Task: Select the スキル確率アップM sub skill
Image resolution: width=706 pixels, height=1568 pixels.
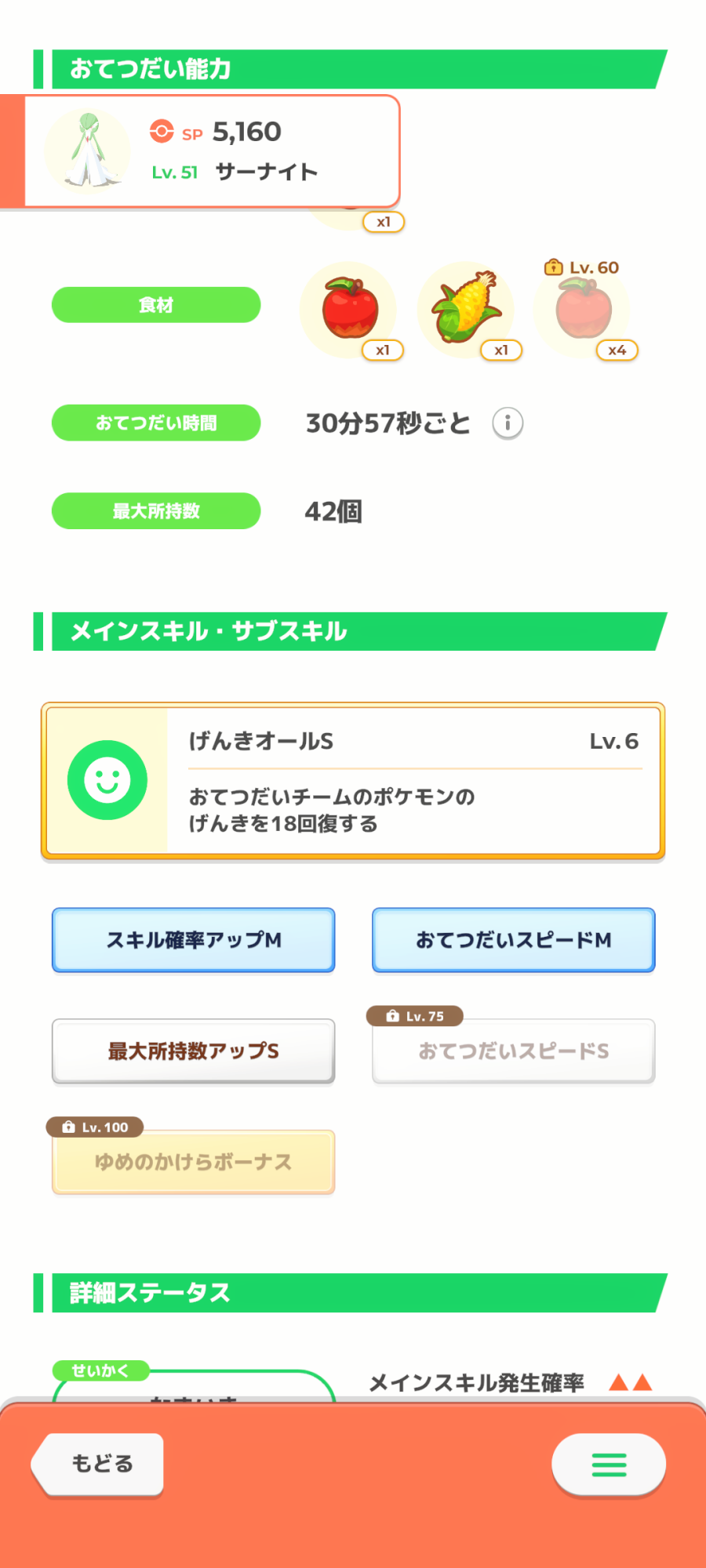Action: pyautogui.click(x=194, y=940)
